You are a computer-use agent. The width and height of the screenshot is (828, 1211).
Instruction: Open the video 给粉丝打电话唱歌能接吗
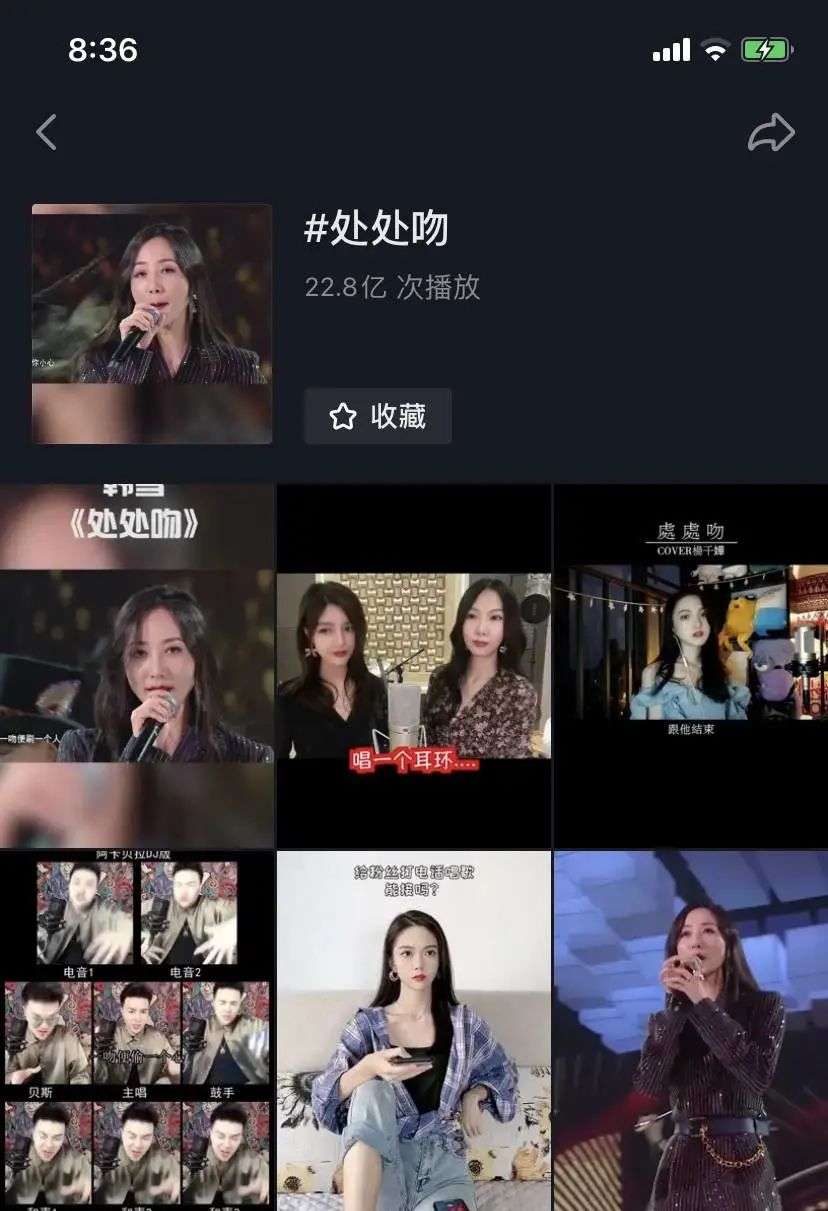tap(413, 1030)
